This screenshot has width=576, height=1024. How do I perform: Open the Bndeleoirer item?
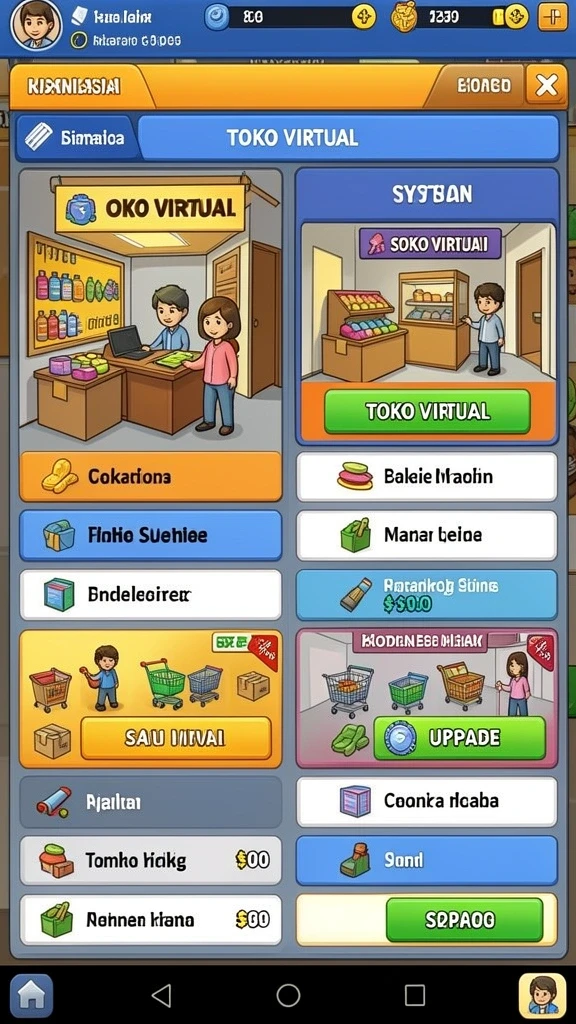(151, 594)
